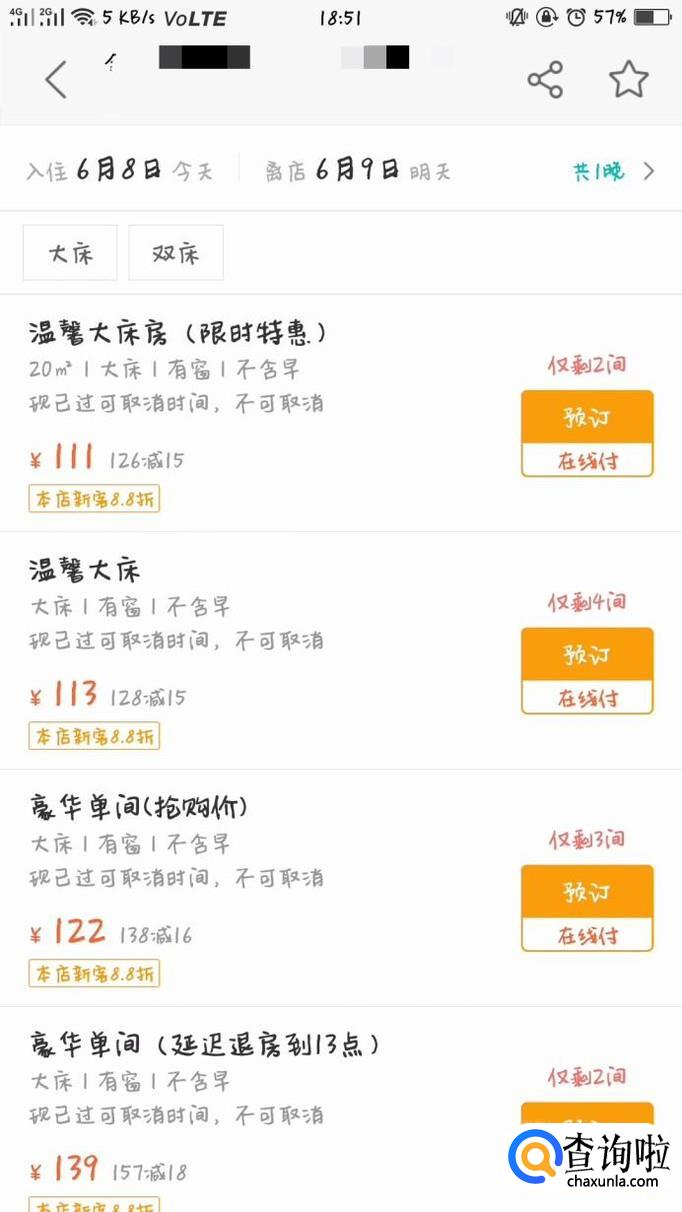The width and height of the screenshot is (682, 1212).
Task: Go back using the top arrow
Action: coord(56,79)
